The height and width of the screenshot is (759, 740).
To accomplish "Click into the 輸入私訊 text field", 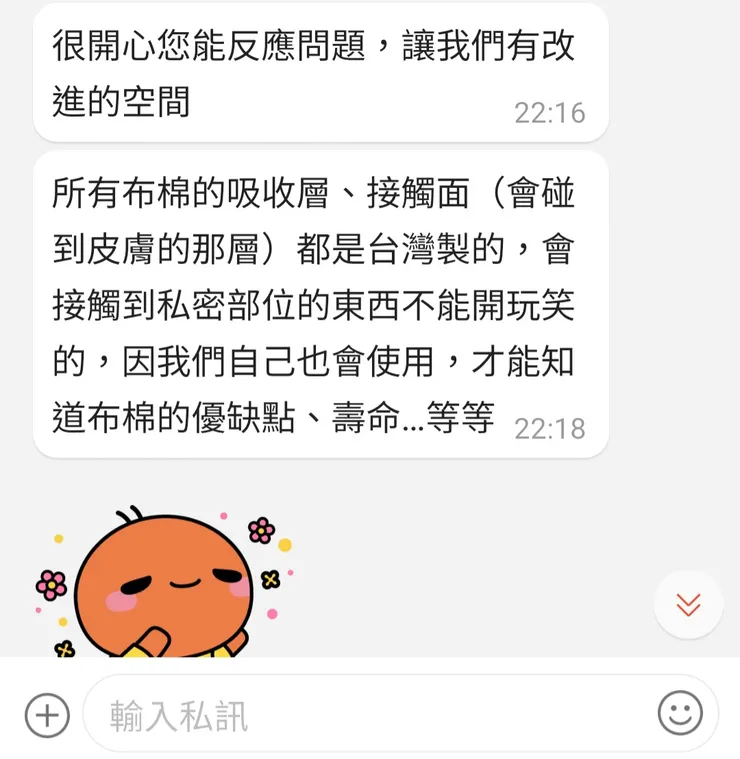I will [300, 715].
